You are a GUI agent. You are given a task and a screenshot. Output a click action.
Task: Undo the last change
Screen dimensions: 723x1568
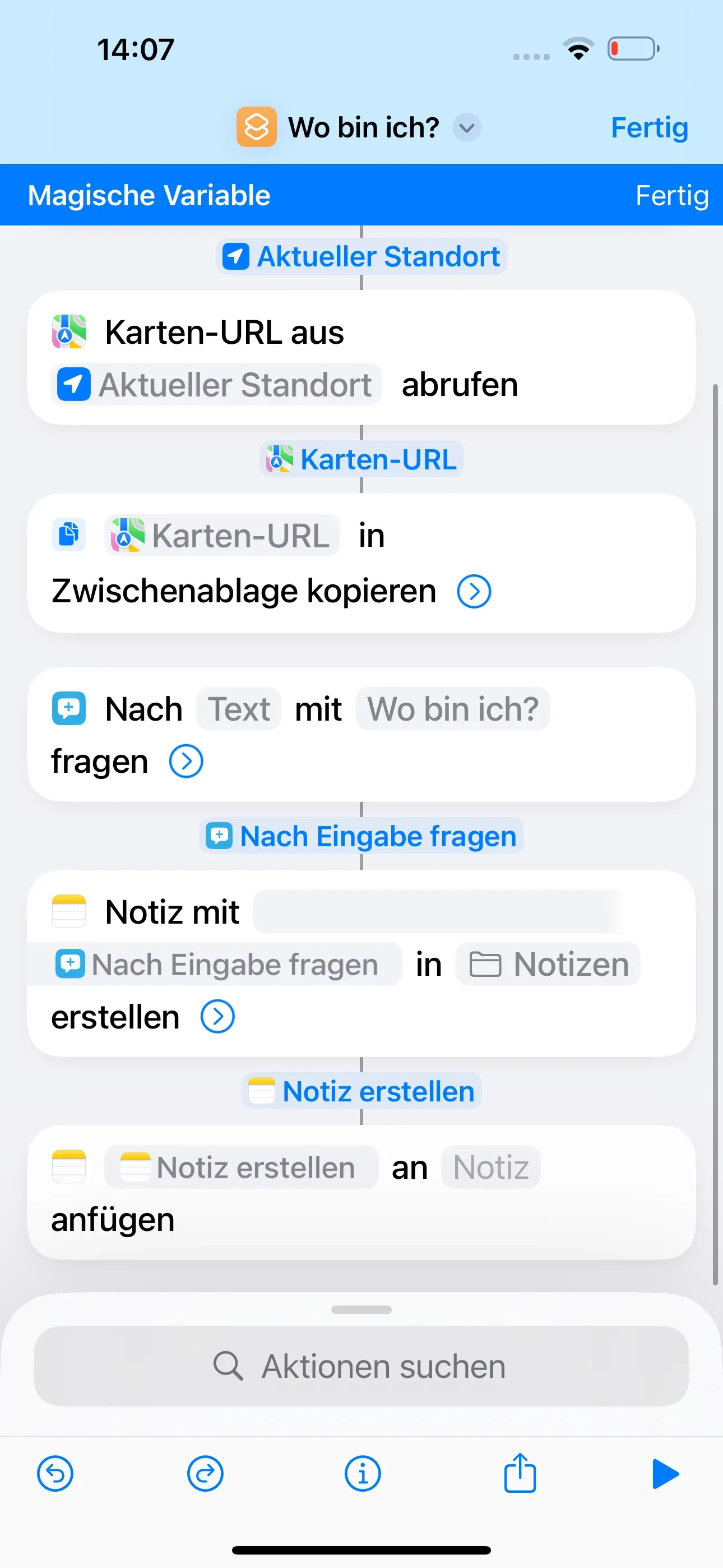tap(55, 1474)
